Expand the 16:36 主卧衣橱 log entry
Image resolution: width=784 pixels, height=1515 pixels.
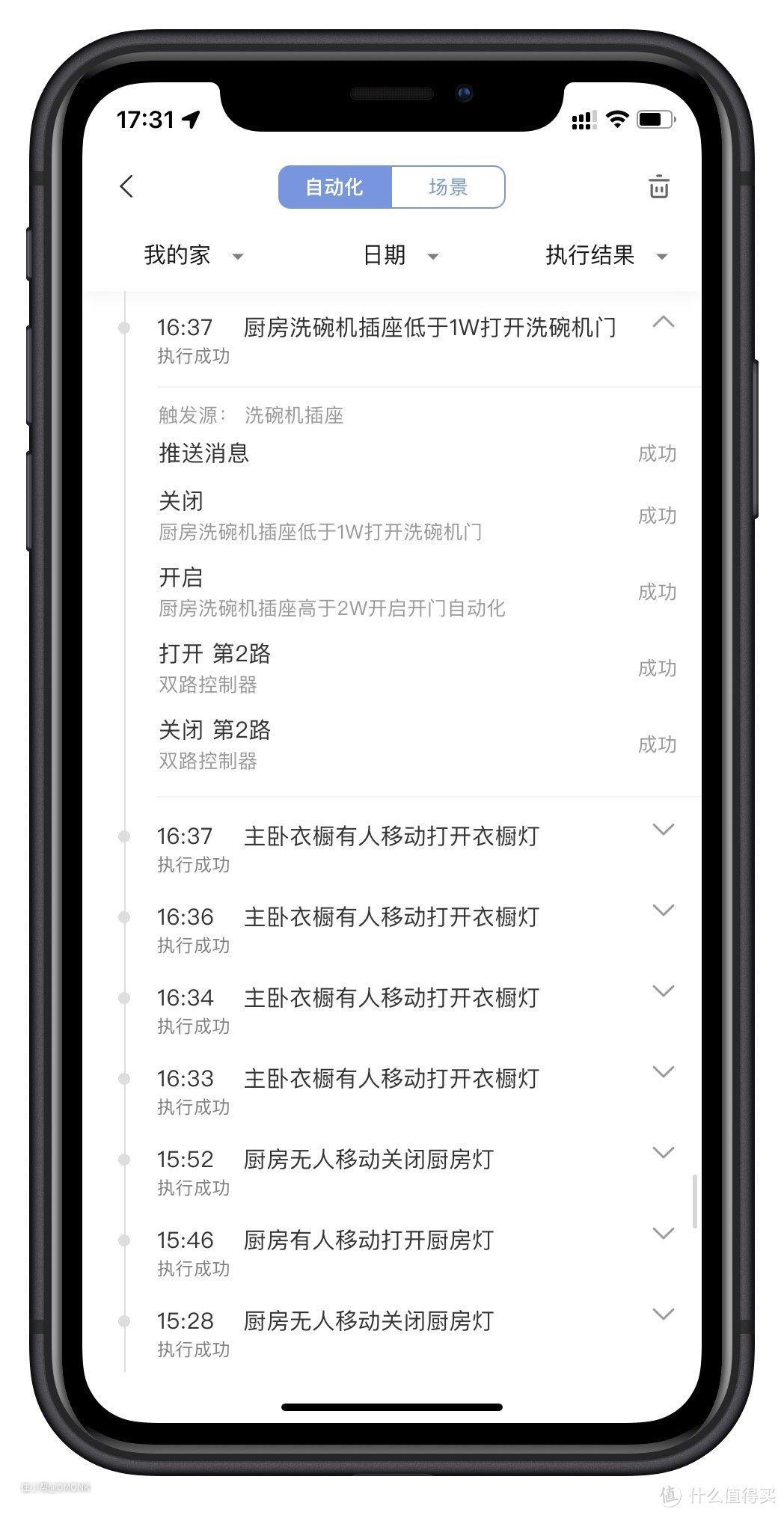coord(663,910)
